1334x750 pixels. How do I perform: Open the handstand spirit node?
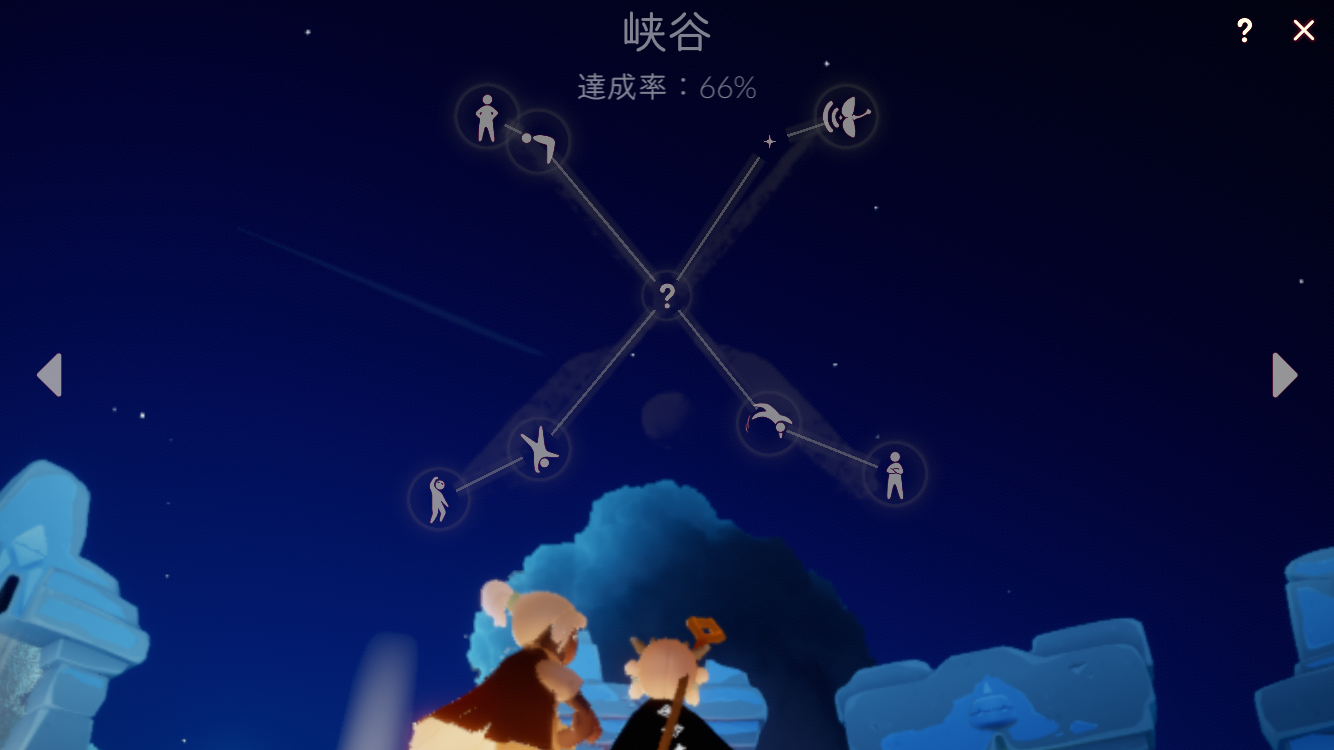click(540, 449)
